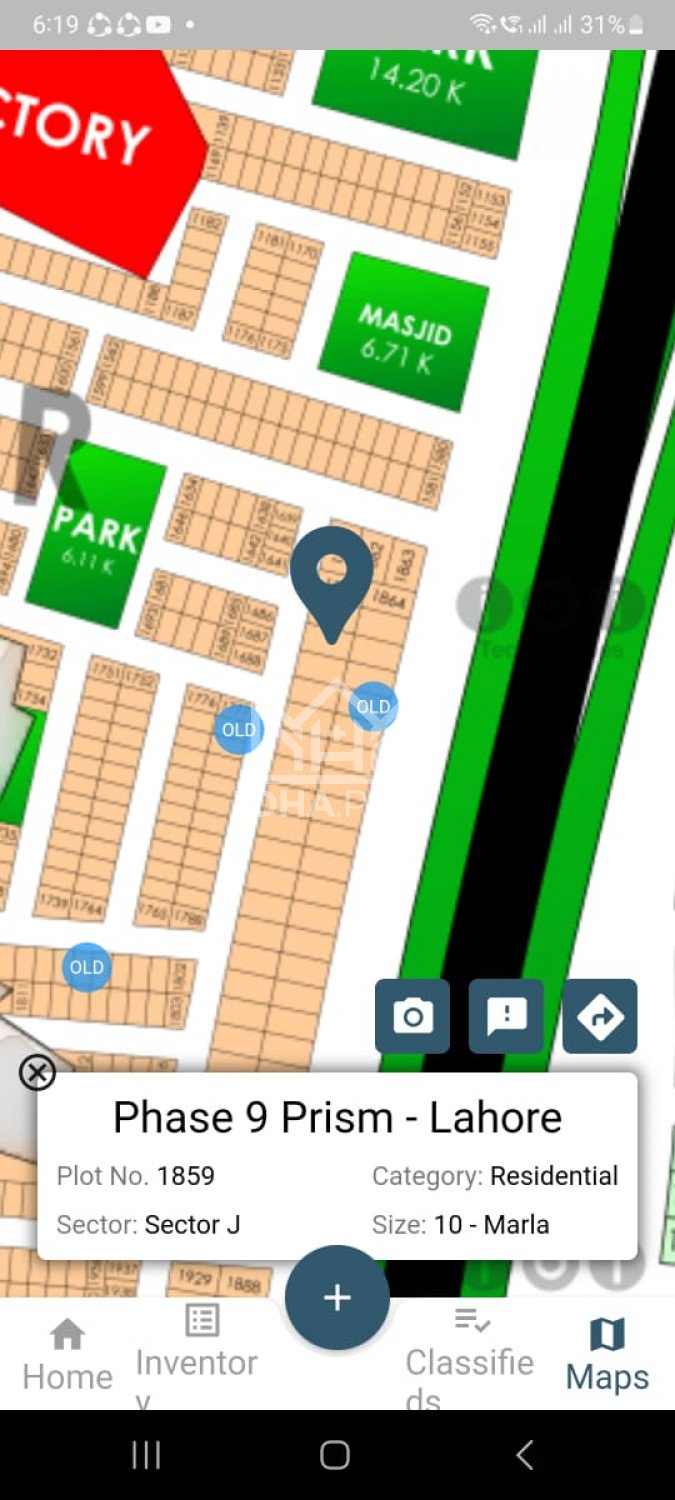The height and width of the screenshot is (1500, 675).
Task: Tap the system back button
Action: click(524, 1455)
